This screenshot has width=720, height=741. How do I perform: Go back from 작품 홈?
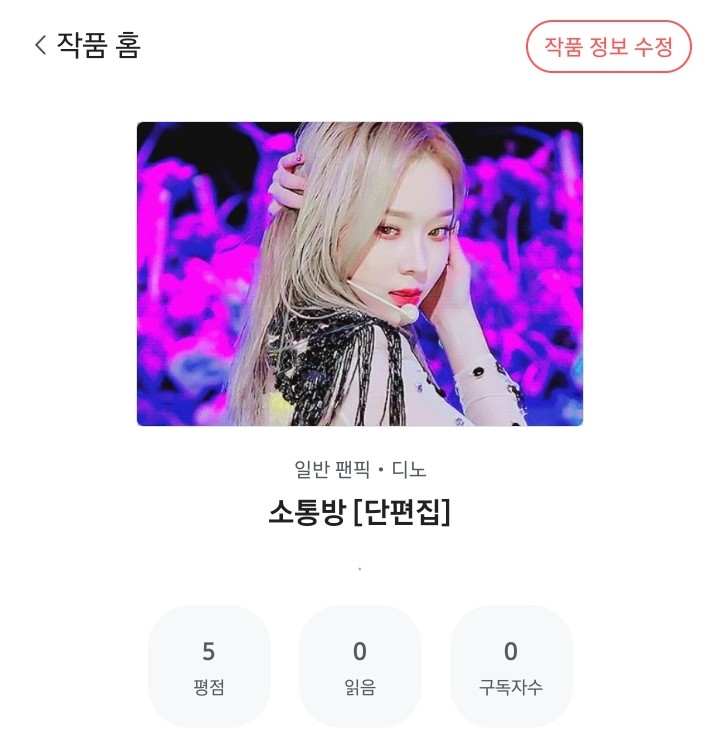[41, 45]
